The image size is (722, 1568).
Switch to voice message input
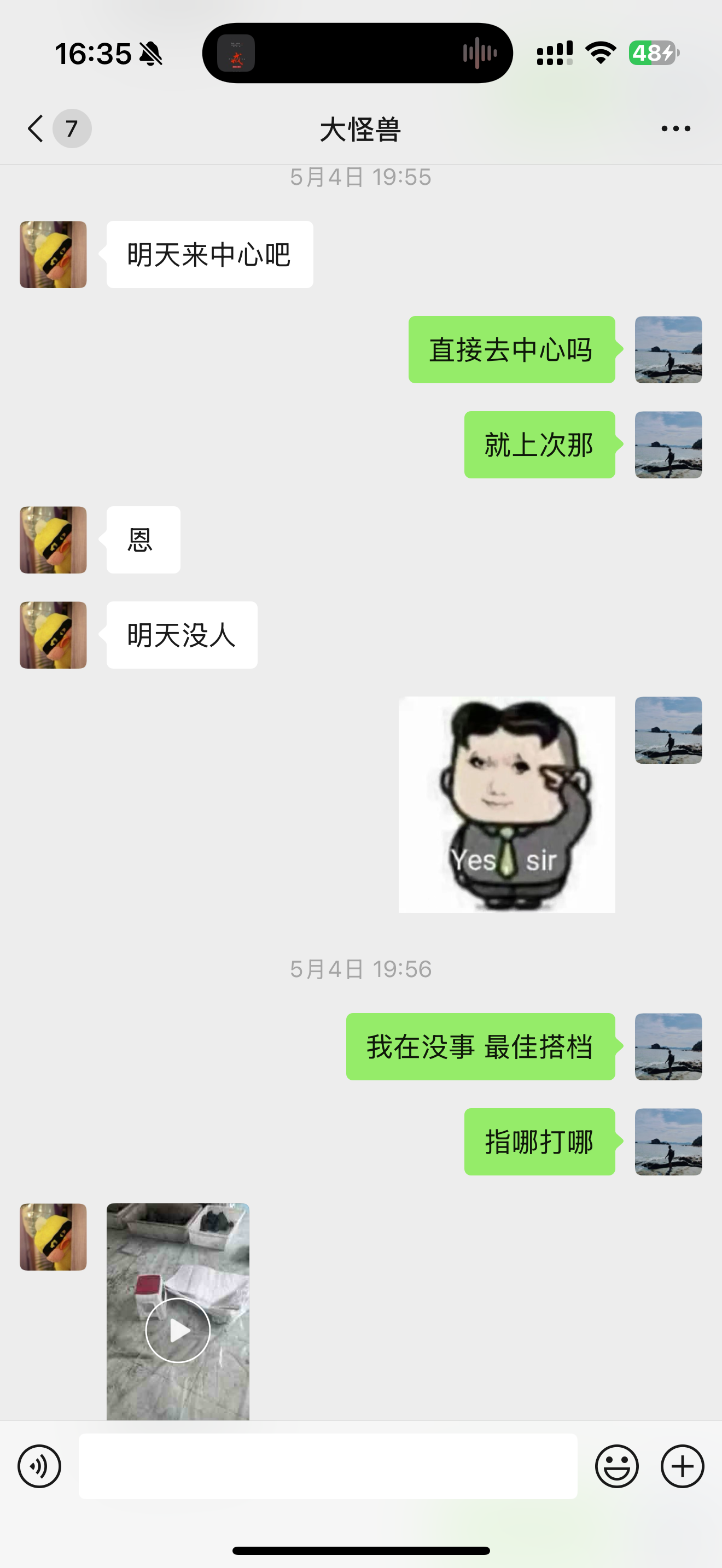pyautogui.click(x=39, y=1466)
